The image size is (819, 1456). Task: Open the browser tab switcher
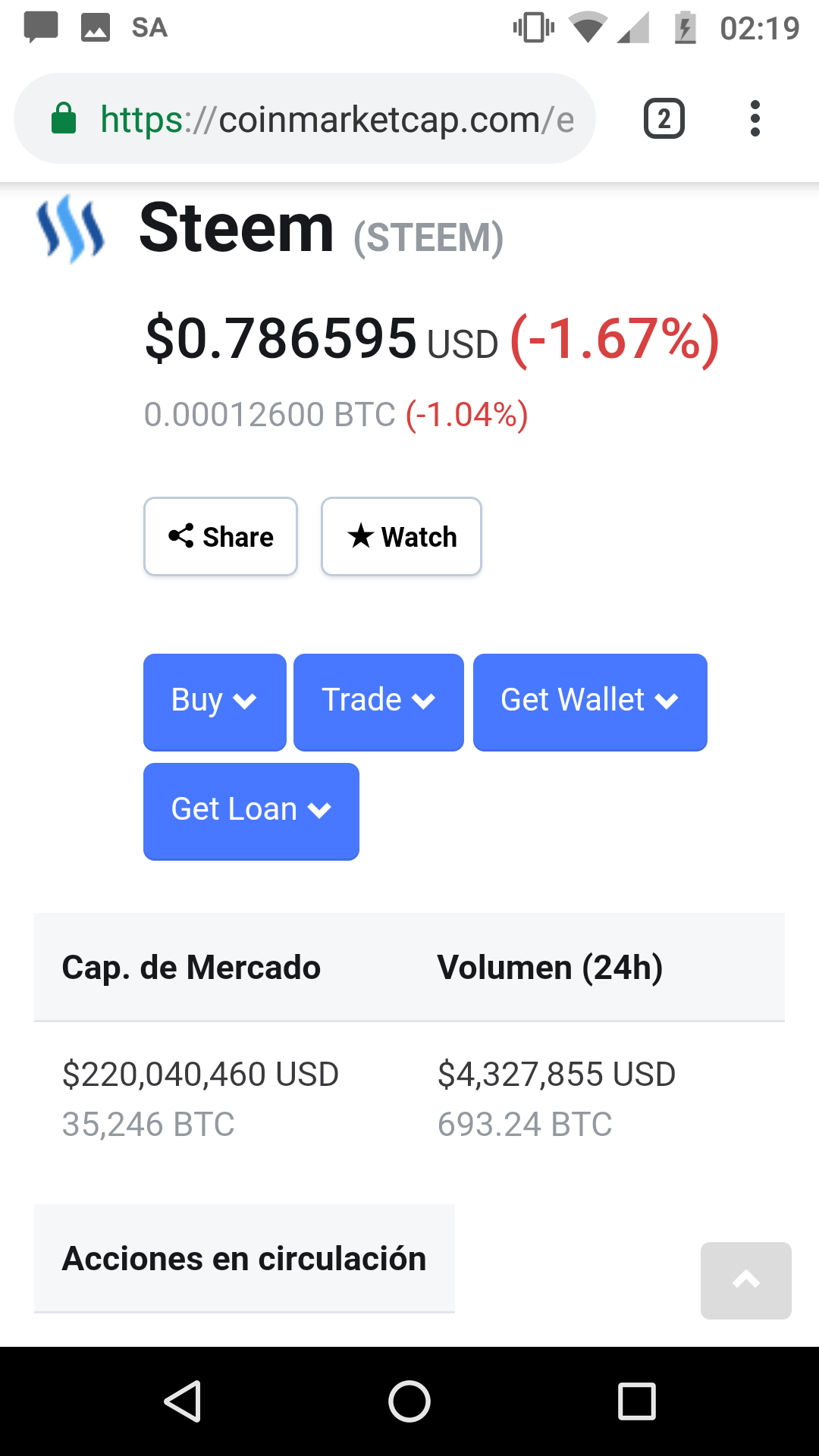tap(664, 119)
